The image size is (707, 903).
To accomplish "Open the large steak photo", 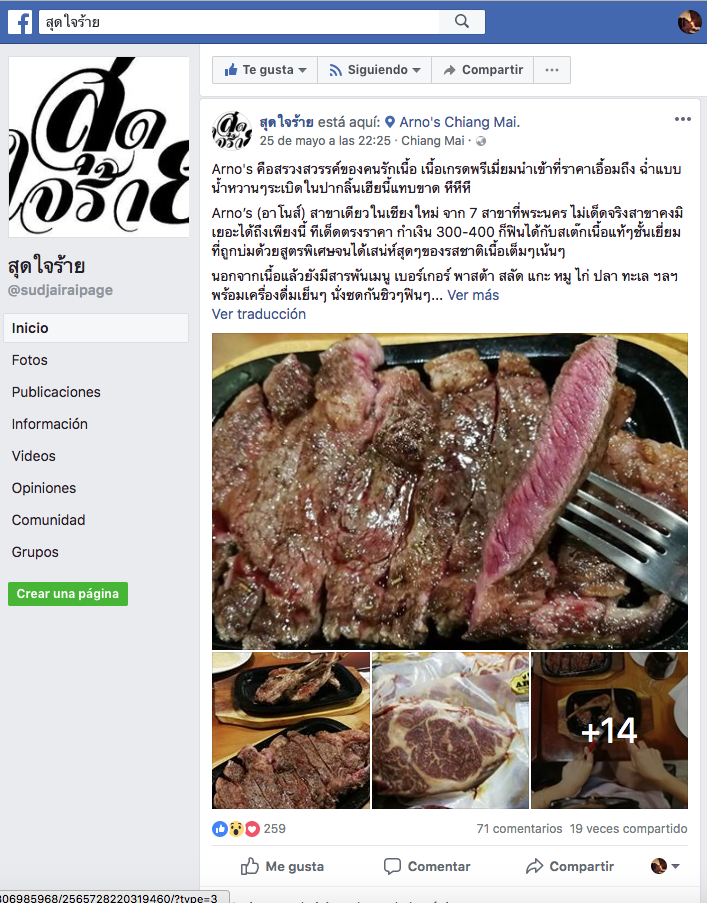I will [x=449, y=490].
